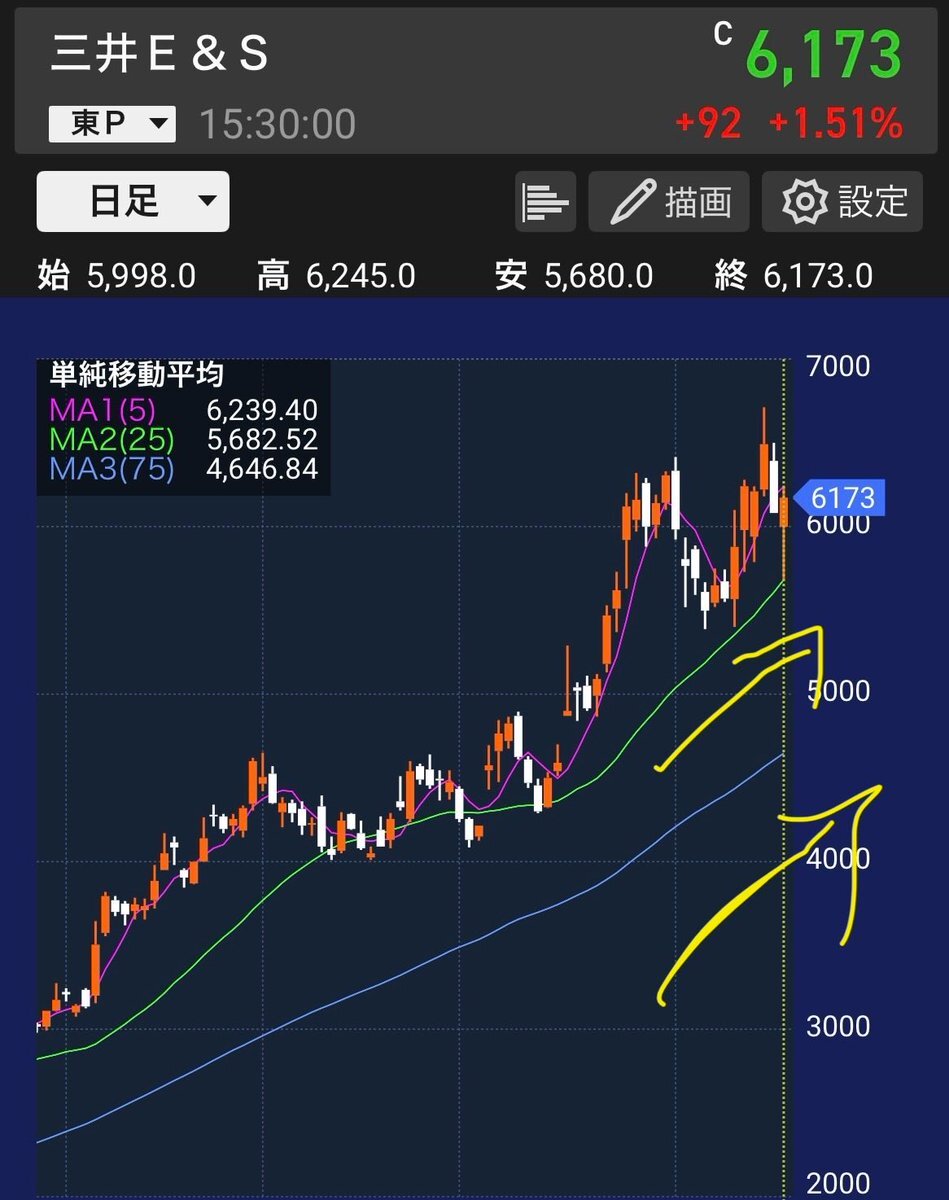Open the 東P market dropdown
This screenshot has height=1200, width=949.
tap(112, 125)
